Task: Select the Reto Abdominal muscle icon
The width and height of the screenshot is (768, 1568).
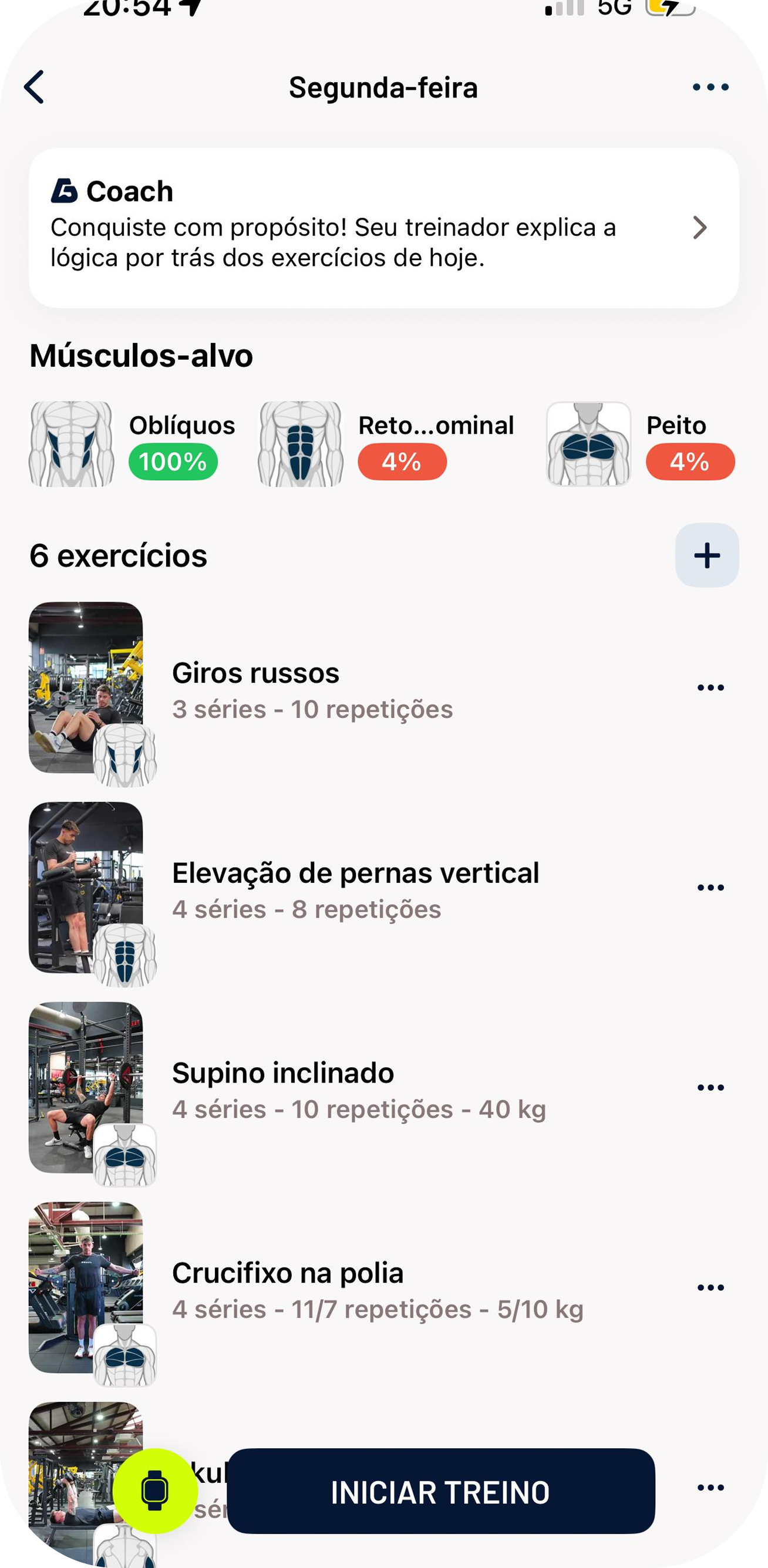Action: (301, 443)
